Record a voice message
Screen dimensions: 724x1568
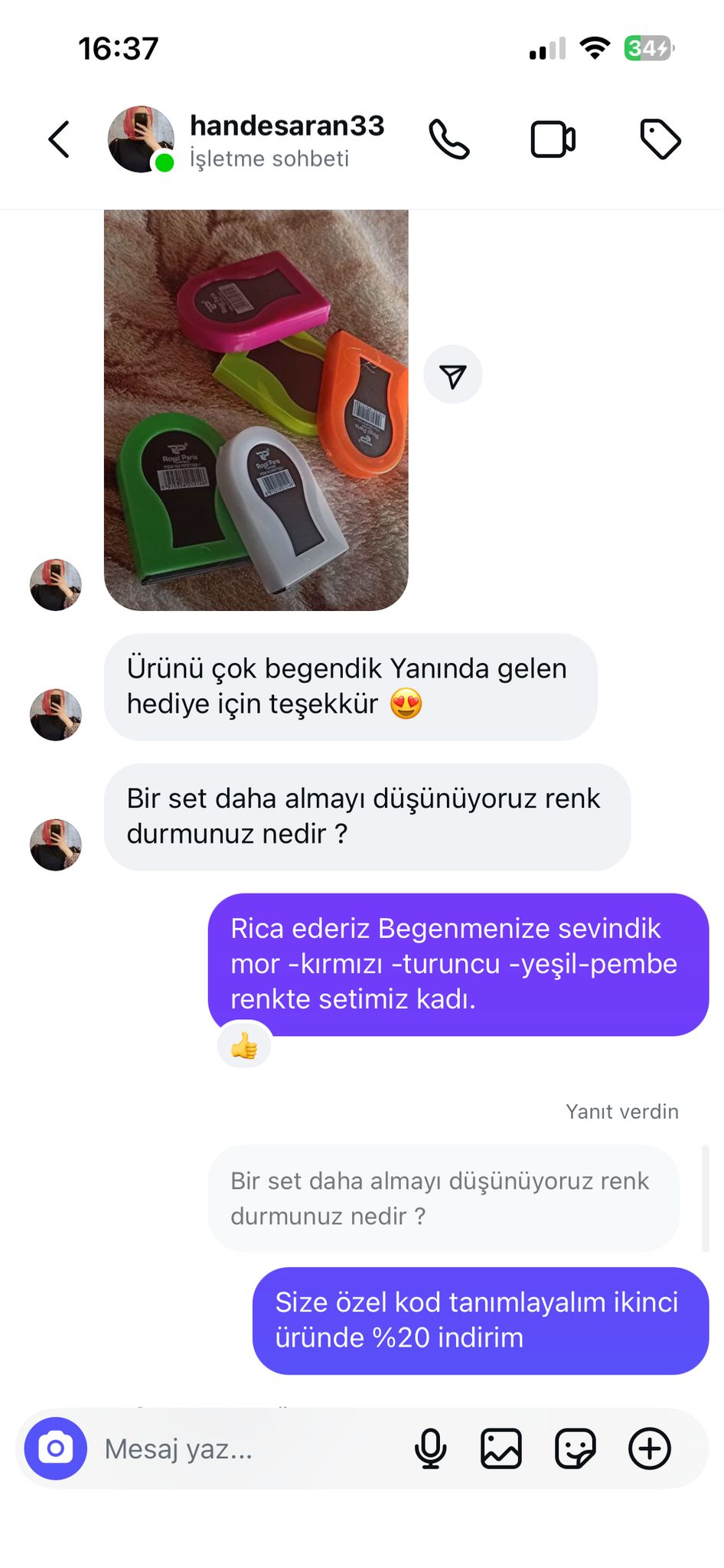430,1449
